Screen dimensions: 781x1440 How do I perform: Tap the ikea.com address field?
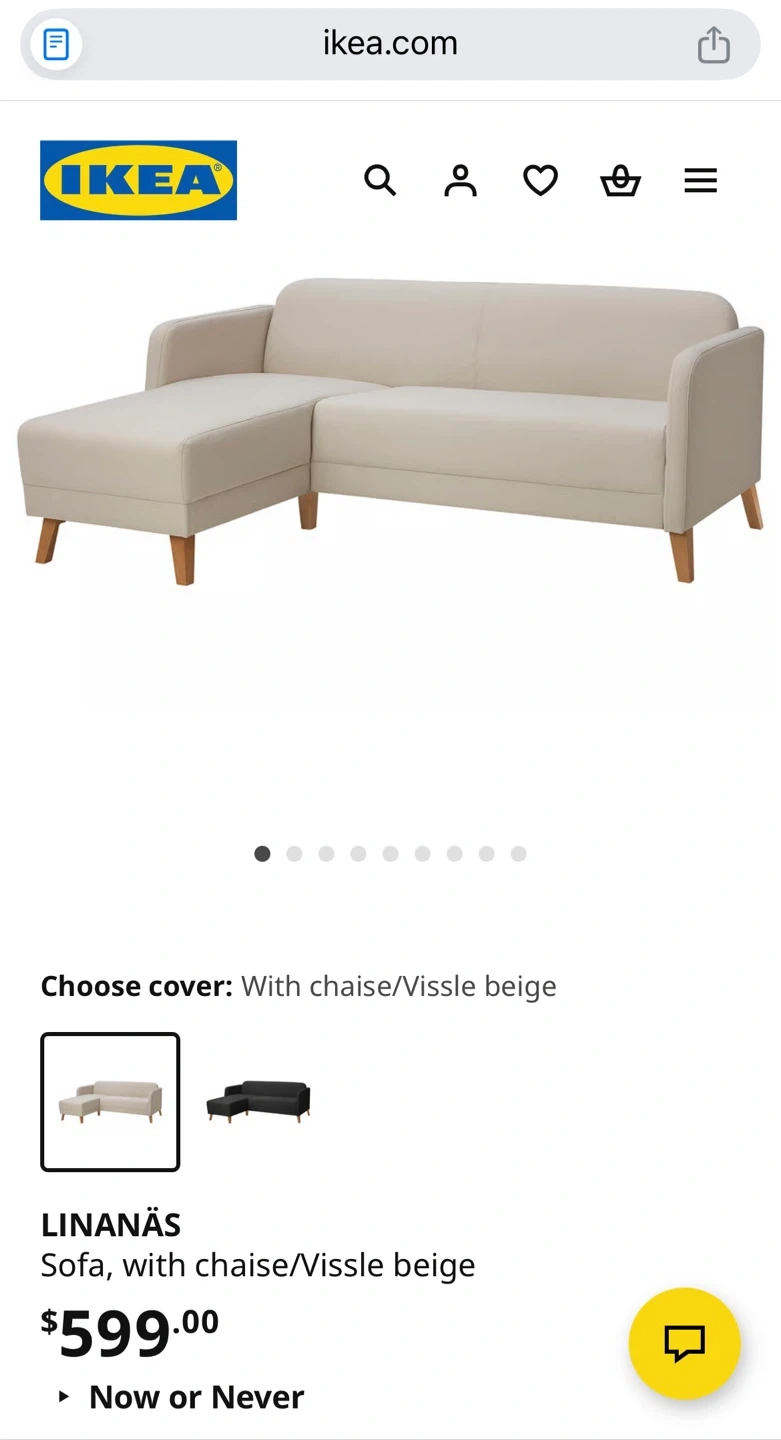[390, 44]
